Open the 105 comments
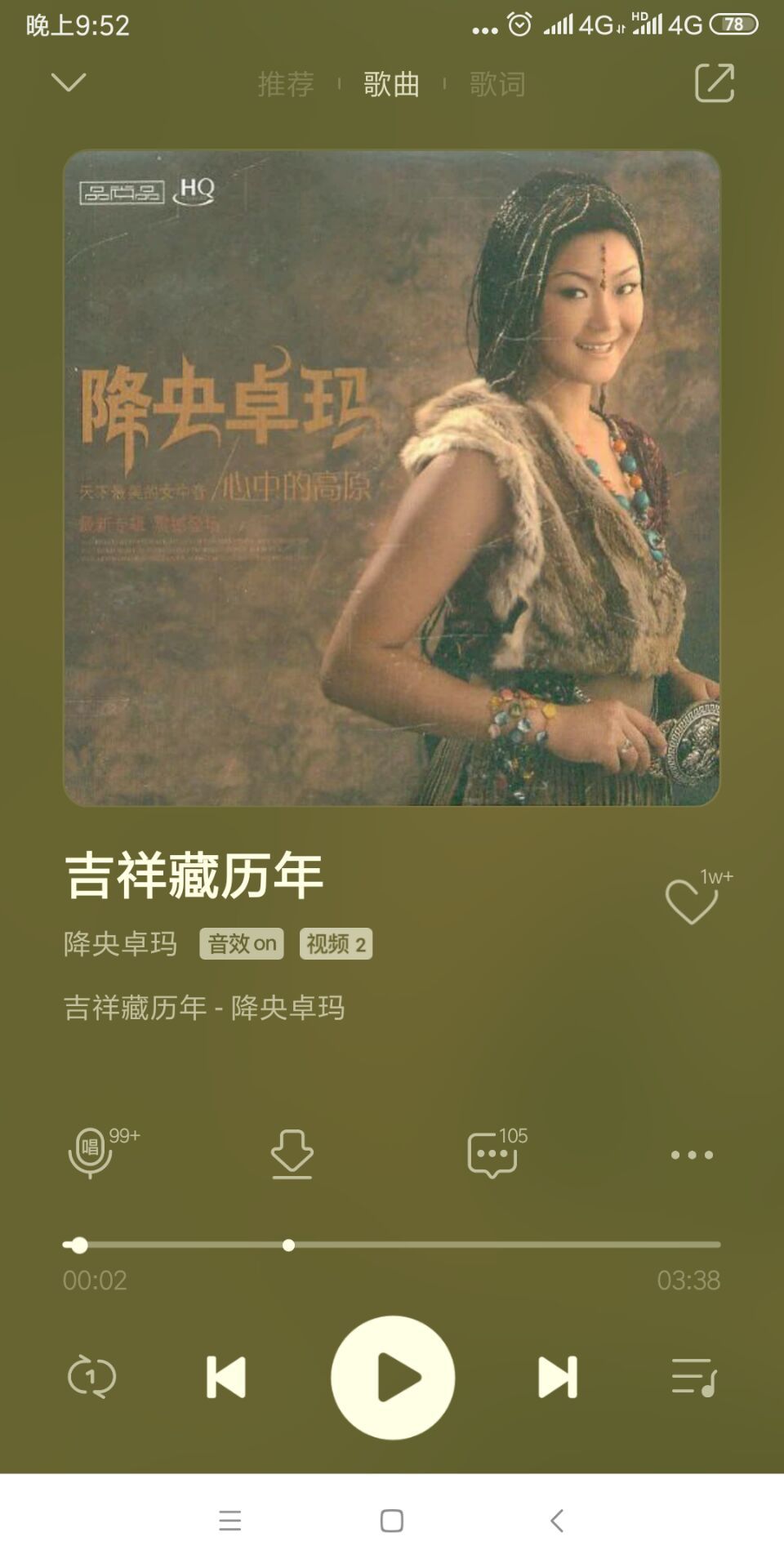784x1568 pixels. (492, 1153)
